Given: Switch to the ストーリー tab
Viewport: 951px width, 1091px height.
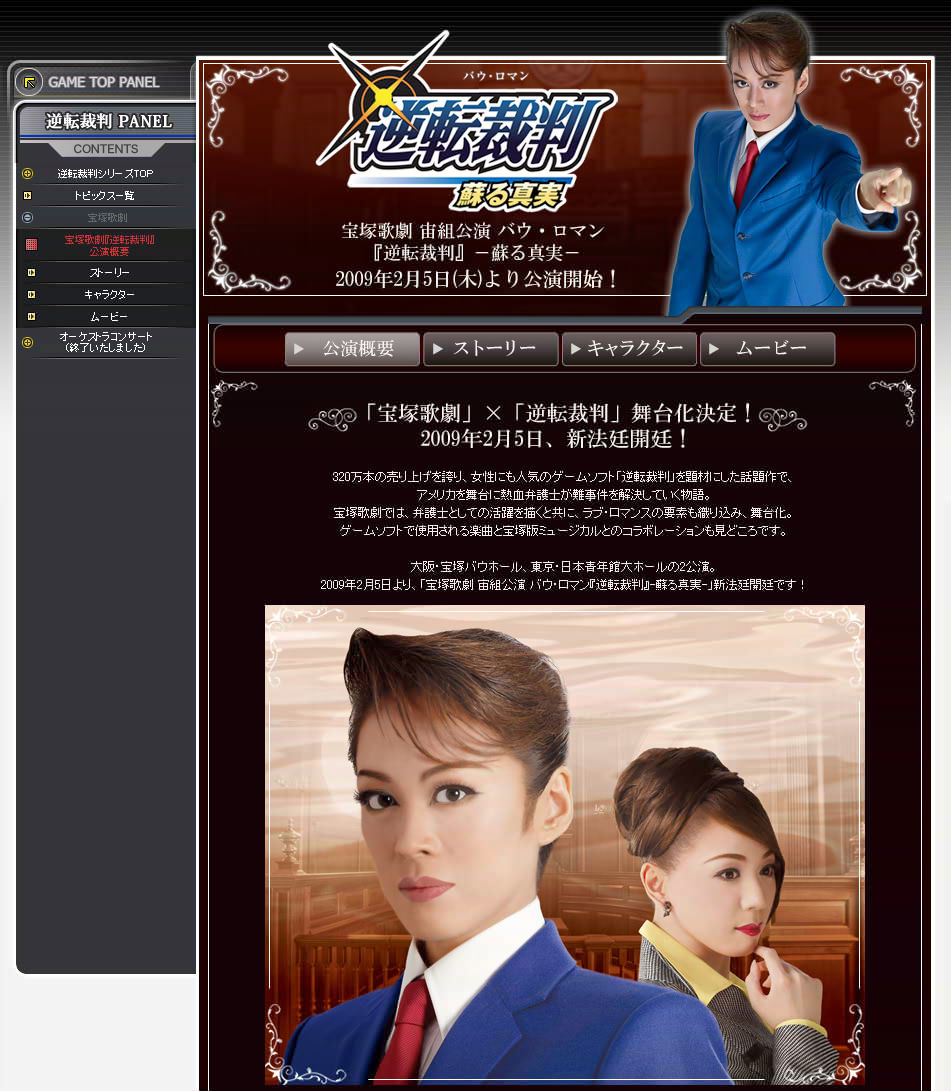Looking at the screenshot, I should [x=490, y=349].
